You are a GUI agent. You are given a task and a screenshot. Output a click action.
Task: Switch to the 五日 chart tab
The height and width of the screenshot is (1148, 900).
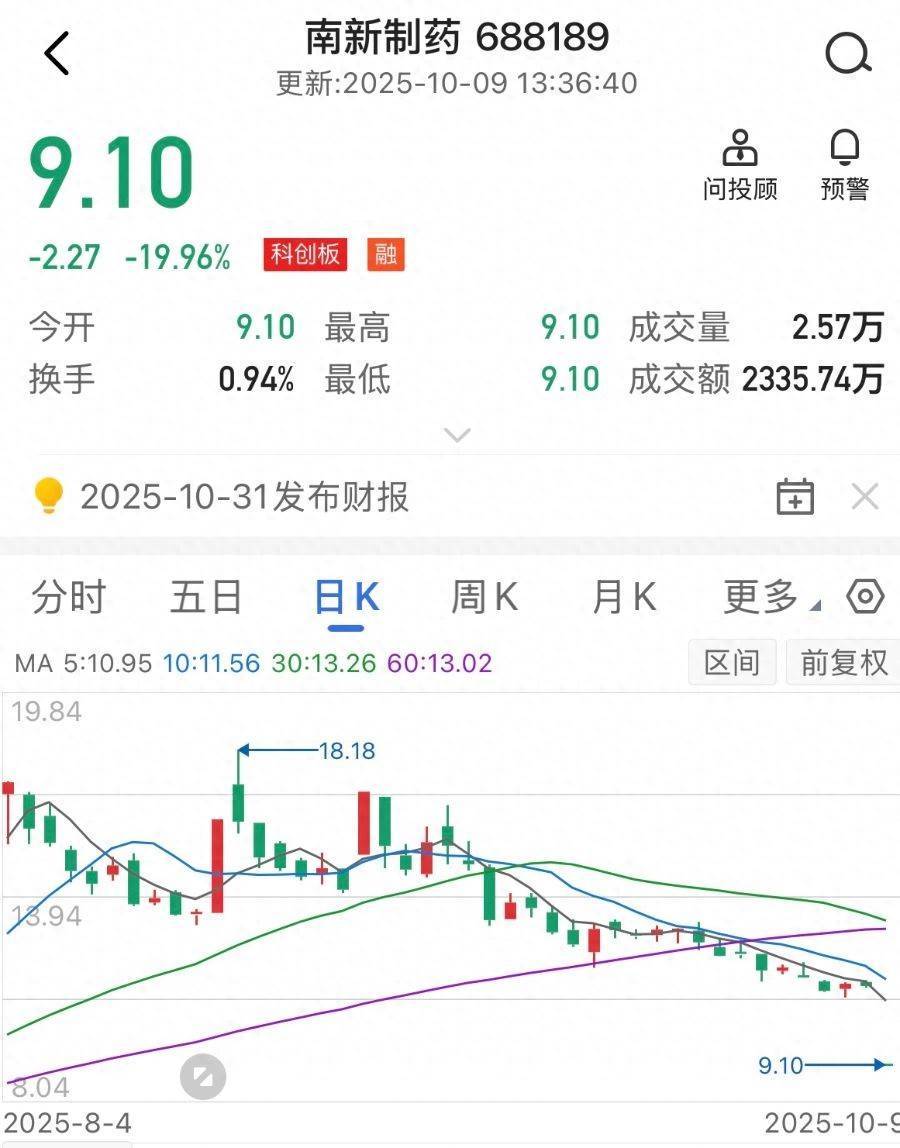click(205, 598)
